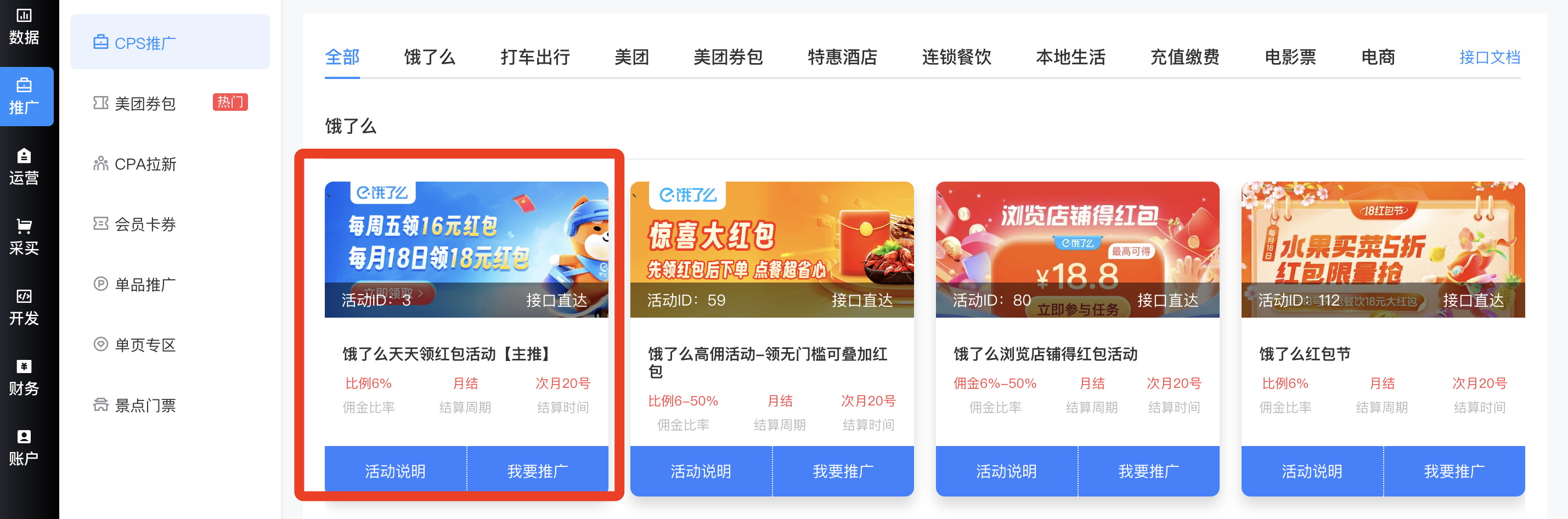The image size is (1568, 519).
Task: View 活动说明 for 饿了么浏览店铺得红包活动
Action: click(x=1006, y=471)
